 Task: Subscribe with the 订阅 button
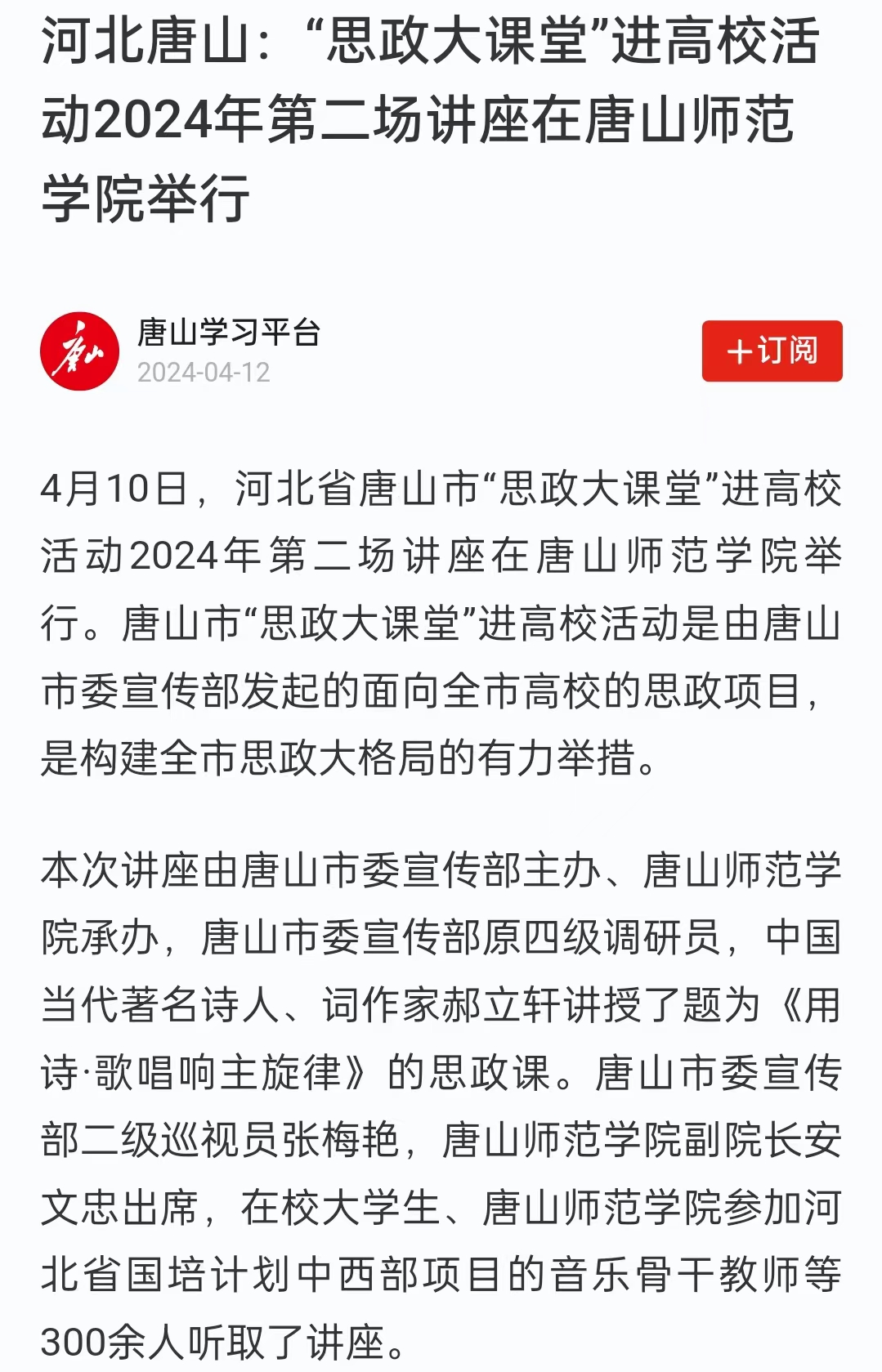(x=772, y=351)
